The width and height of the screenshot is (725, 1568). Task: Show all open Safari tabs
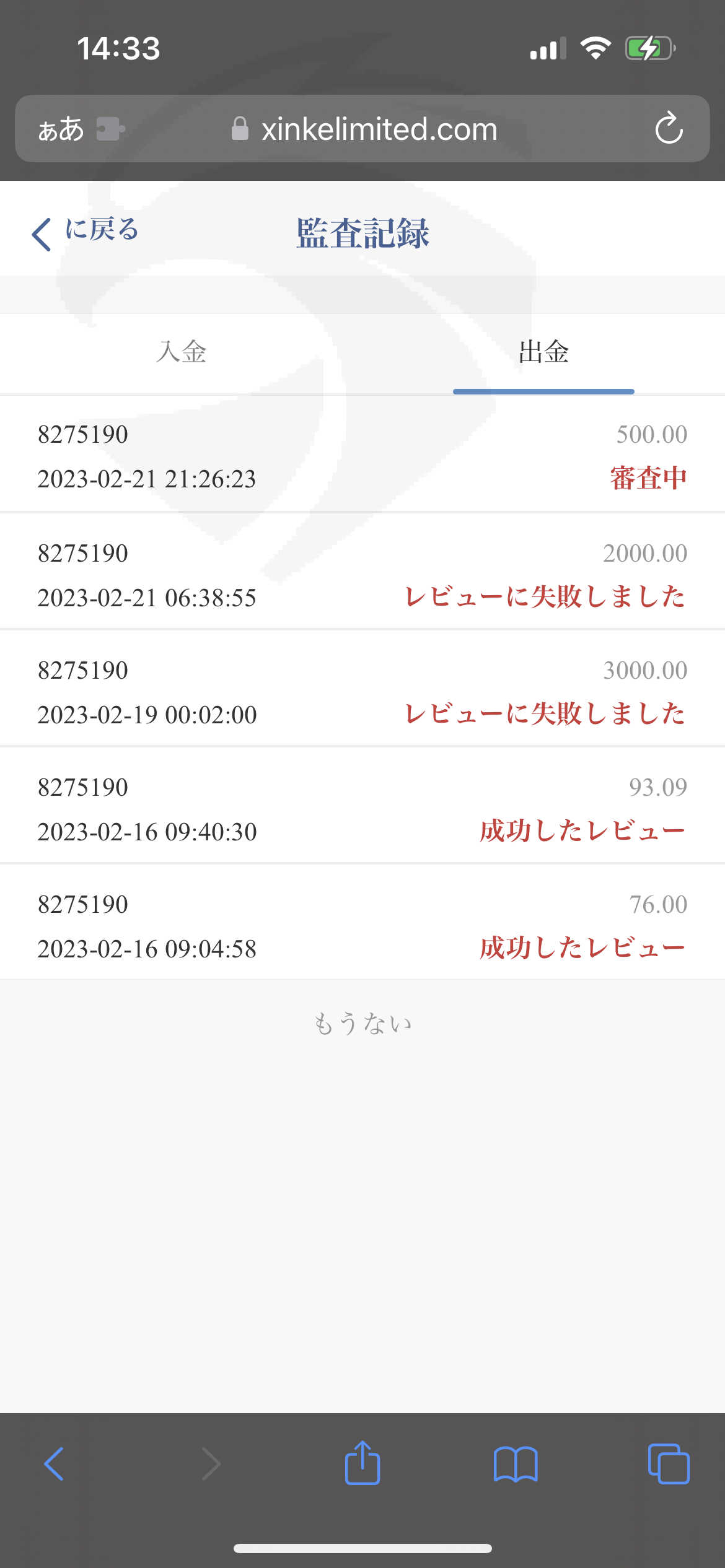pyautogui.click(x=669, y=1464)
